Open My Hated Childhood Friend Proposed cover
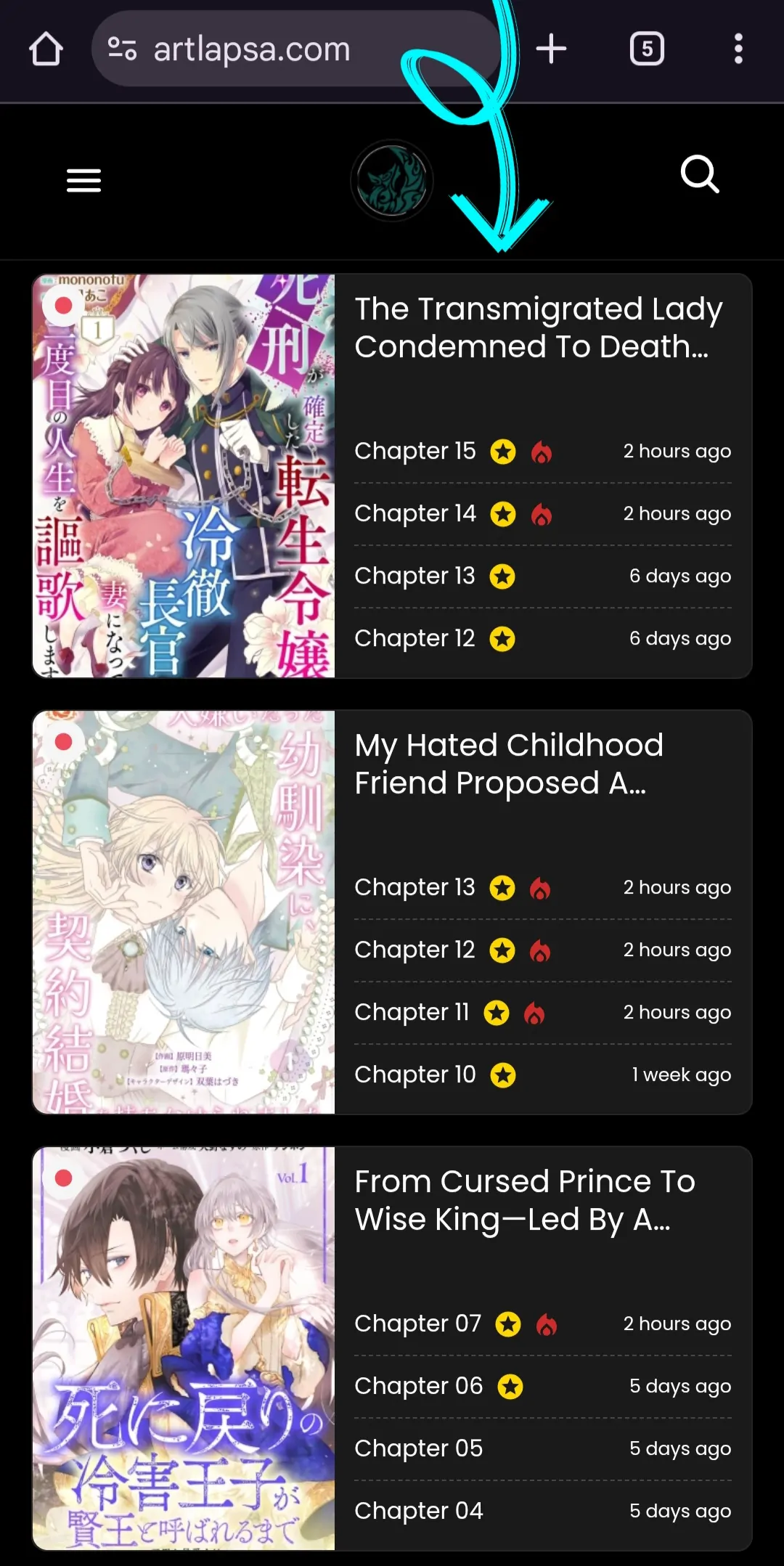 click(184, 912)
